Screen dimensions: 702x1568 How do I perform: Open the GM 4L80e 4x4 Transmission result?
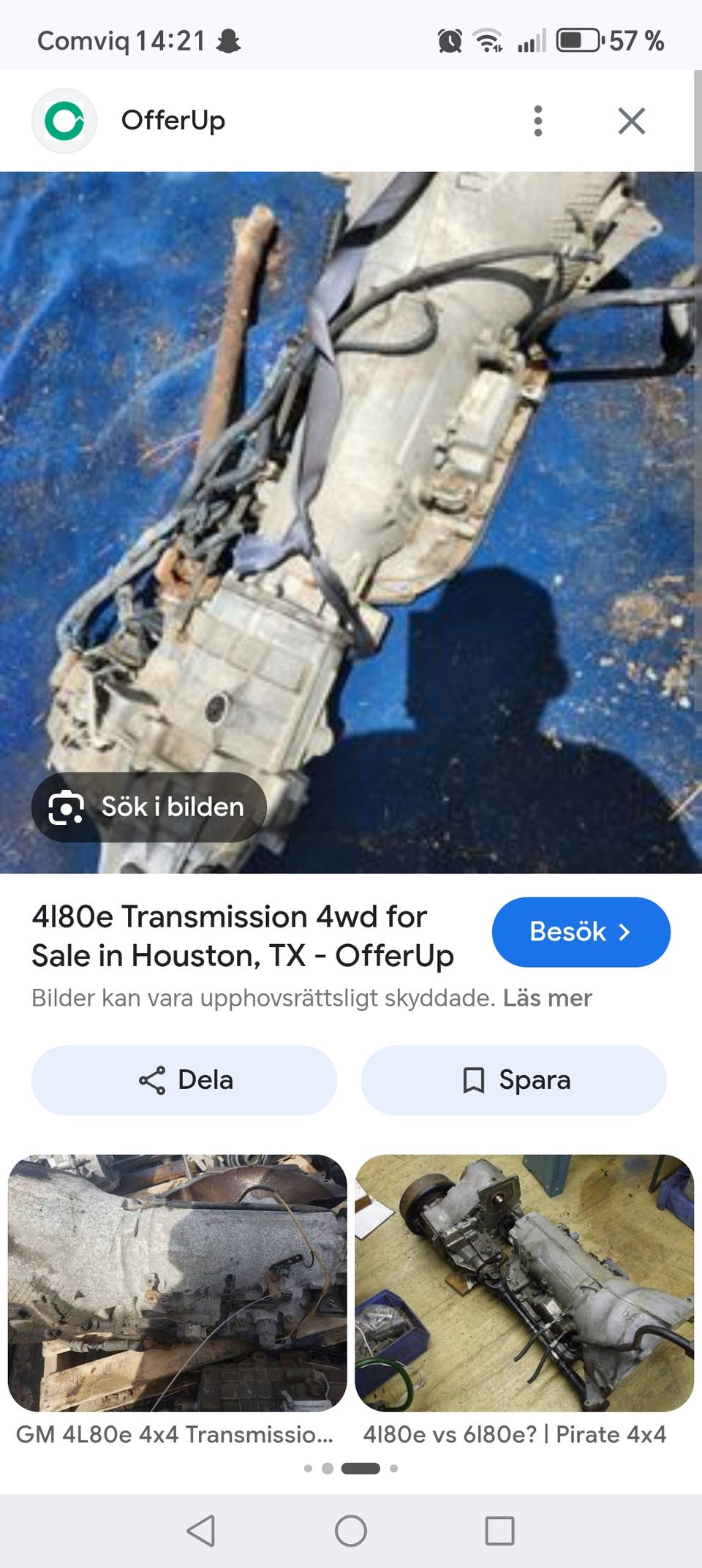coord(177,1300)
